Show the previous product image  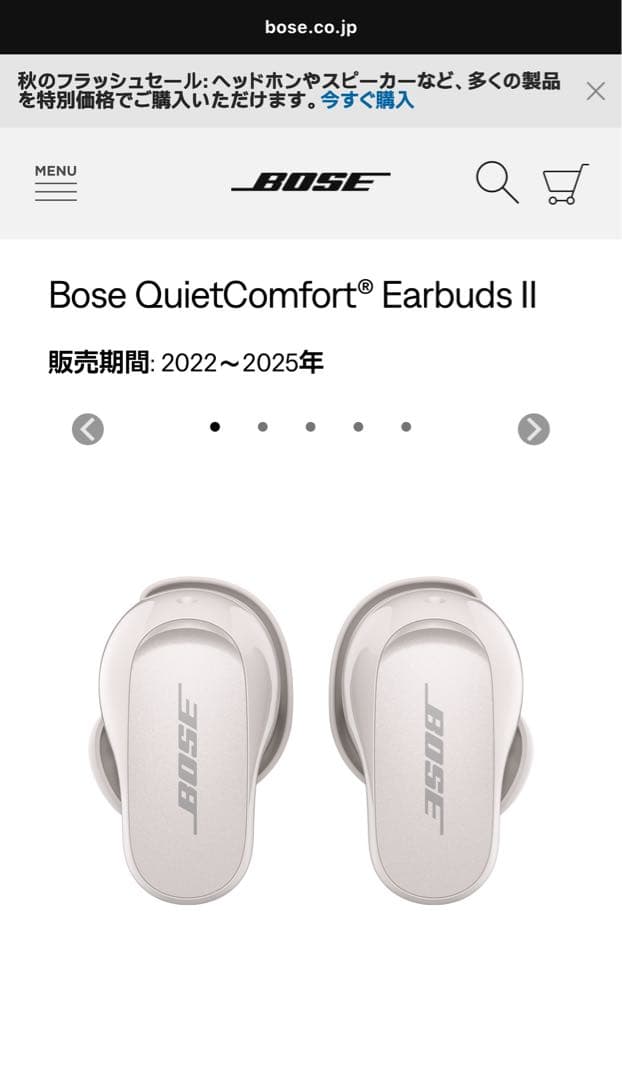(88, 429)
